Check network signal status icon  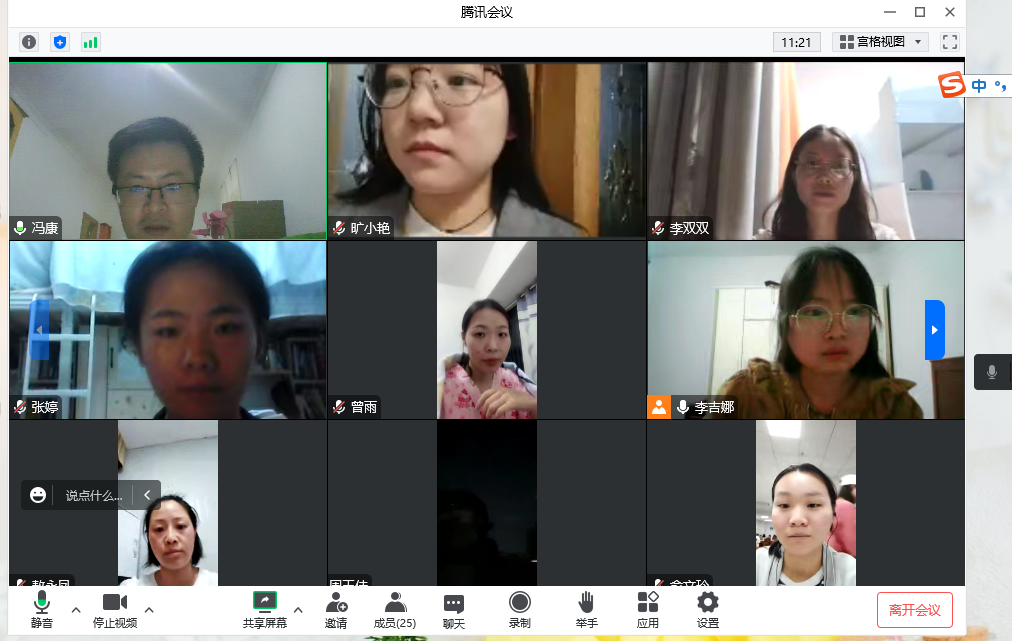click(x=90, y=42)
